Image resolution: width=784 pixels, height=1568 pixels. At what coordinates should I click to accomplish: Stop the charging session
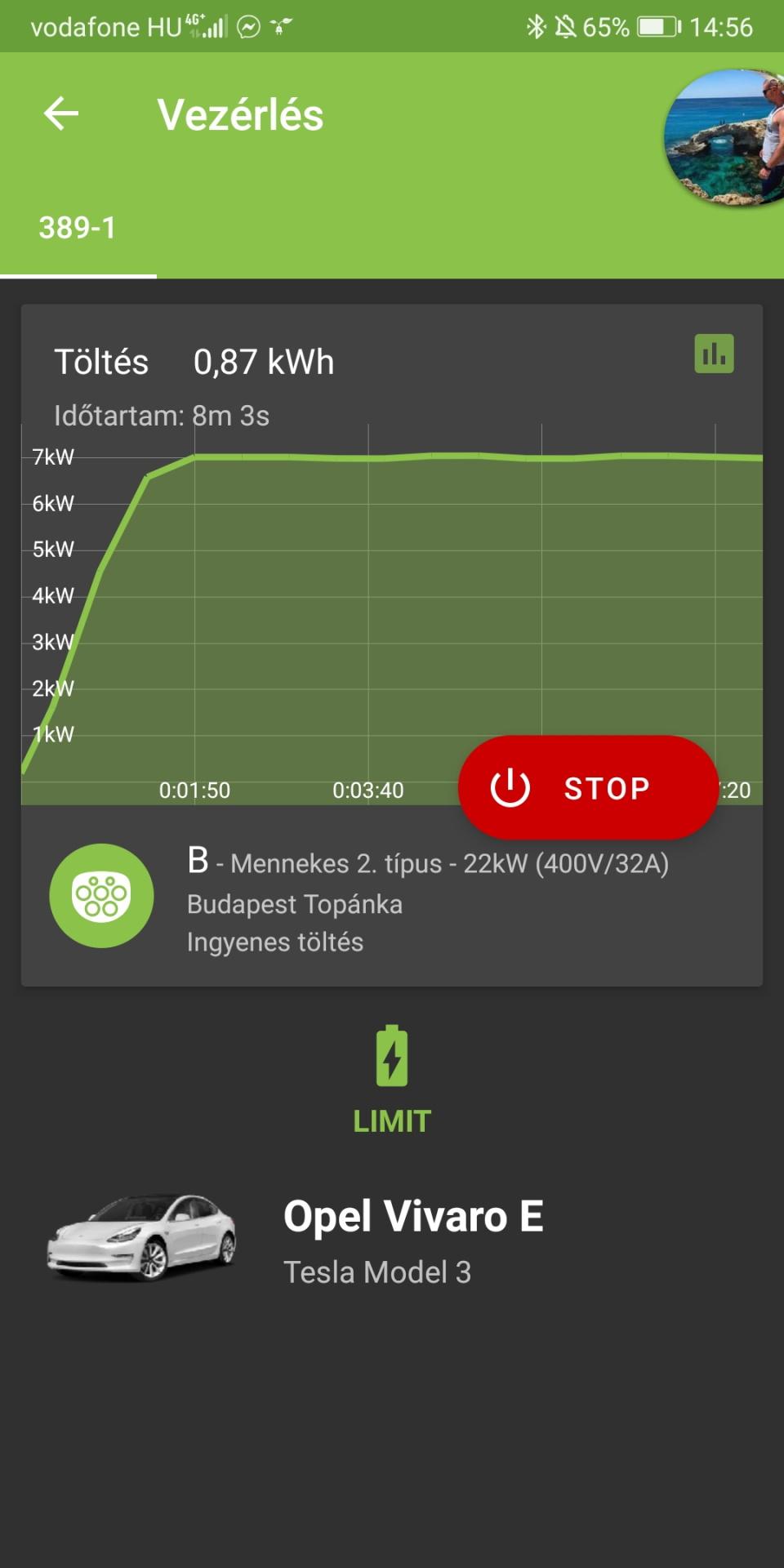click(588, 788)
